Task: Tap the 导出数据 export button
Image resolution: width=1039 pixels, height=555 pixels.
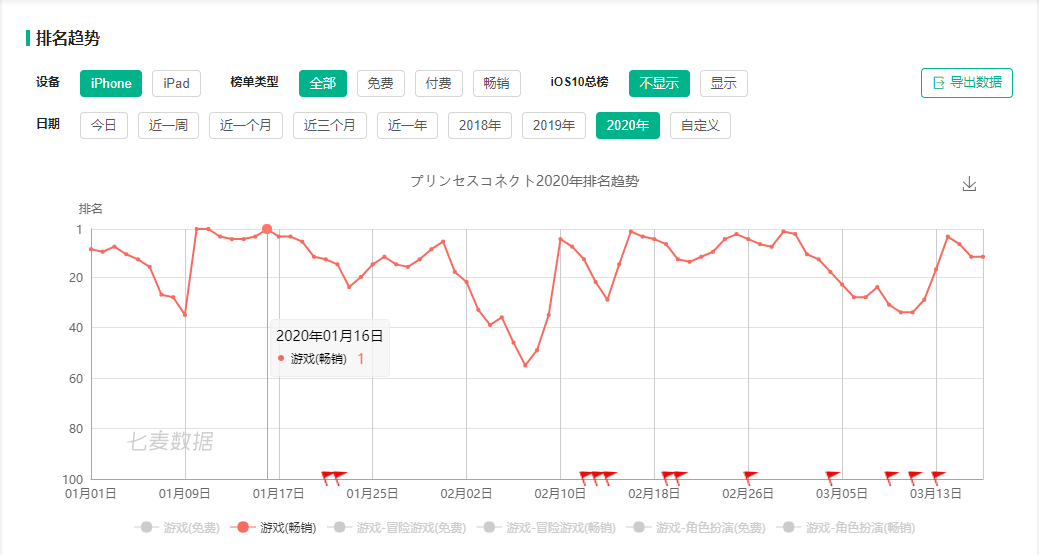Action: 966,83
